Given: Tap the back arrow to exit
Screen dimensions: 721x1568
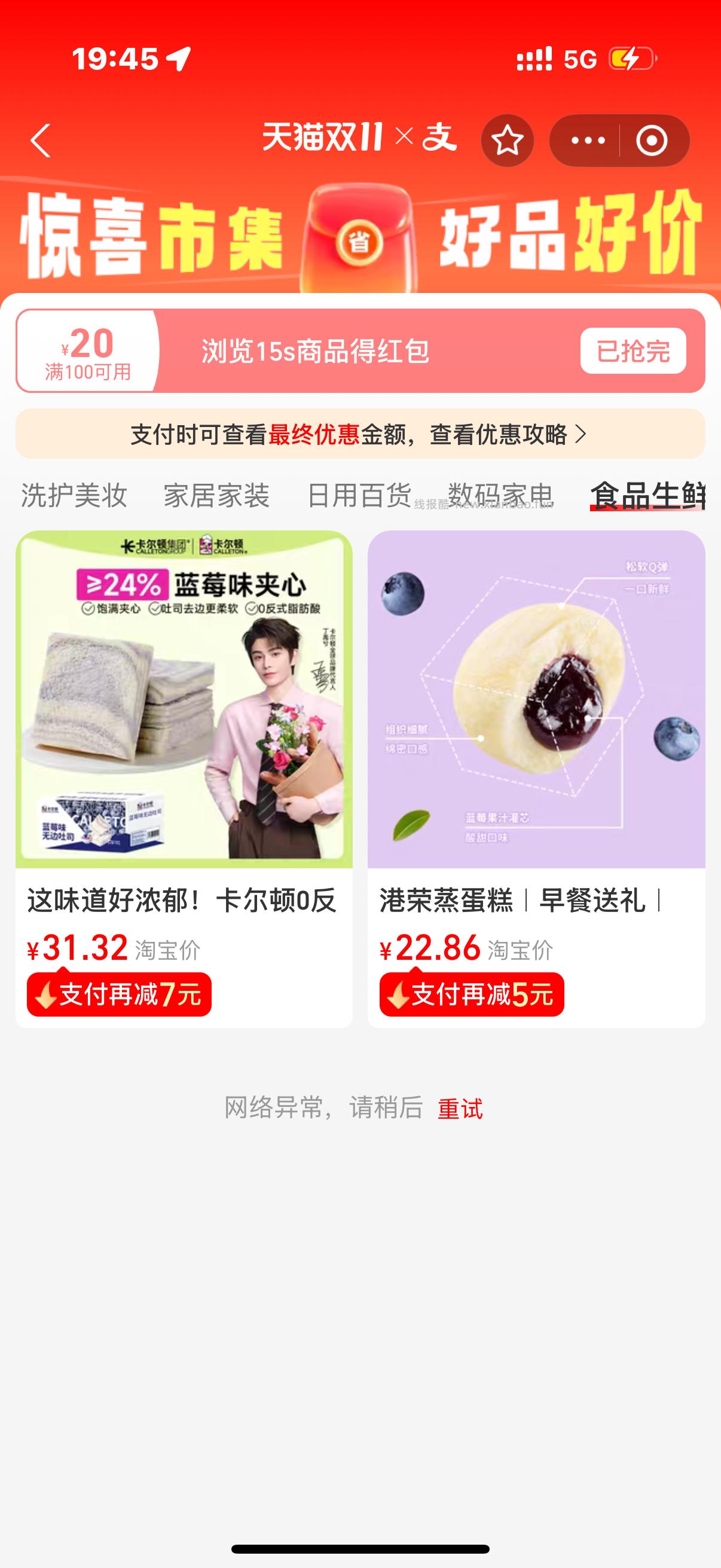Looking at the screenshot, I should coord(41,139).
